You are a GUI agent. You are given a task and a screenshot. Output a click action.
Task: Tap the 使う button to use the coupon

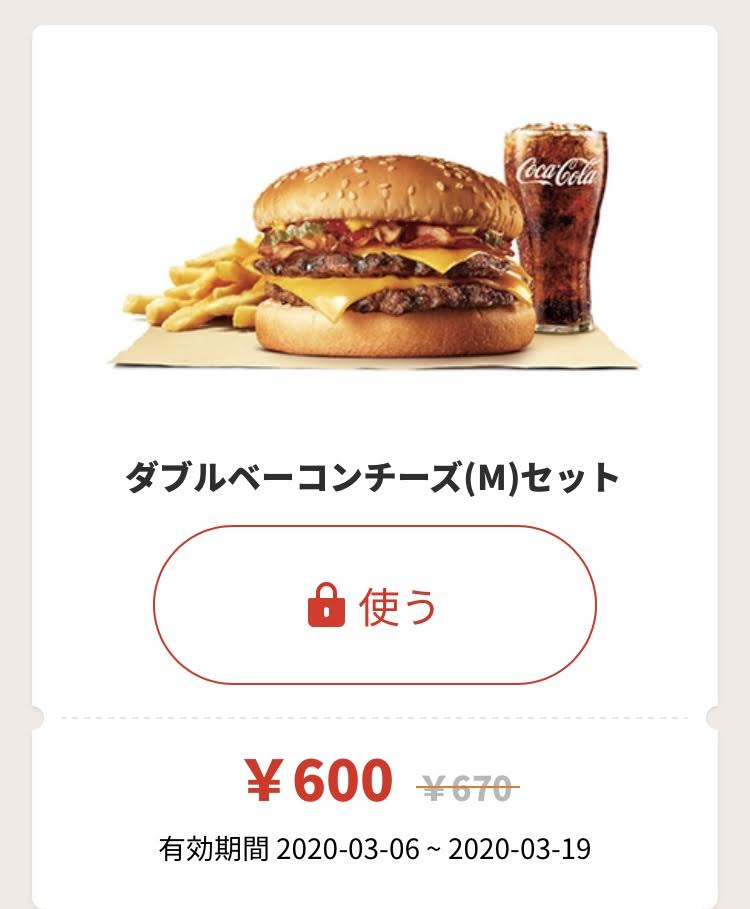pyautogui.click(x=374, y=606)
